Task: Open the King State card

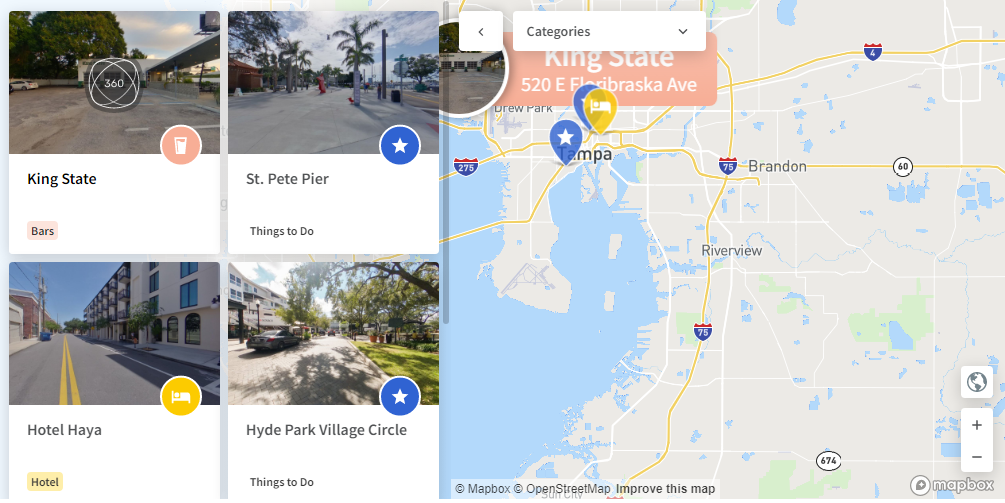Action: pos(114,179)
